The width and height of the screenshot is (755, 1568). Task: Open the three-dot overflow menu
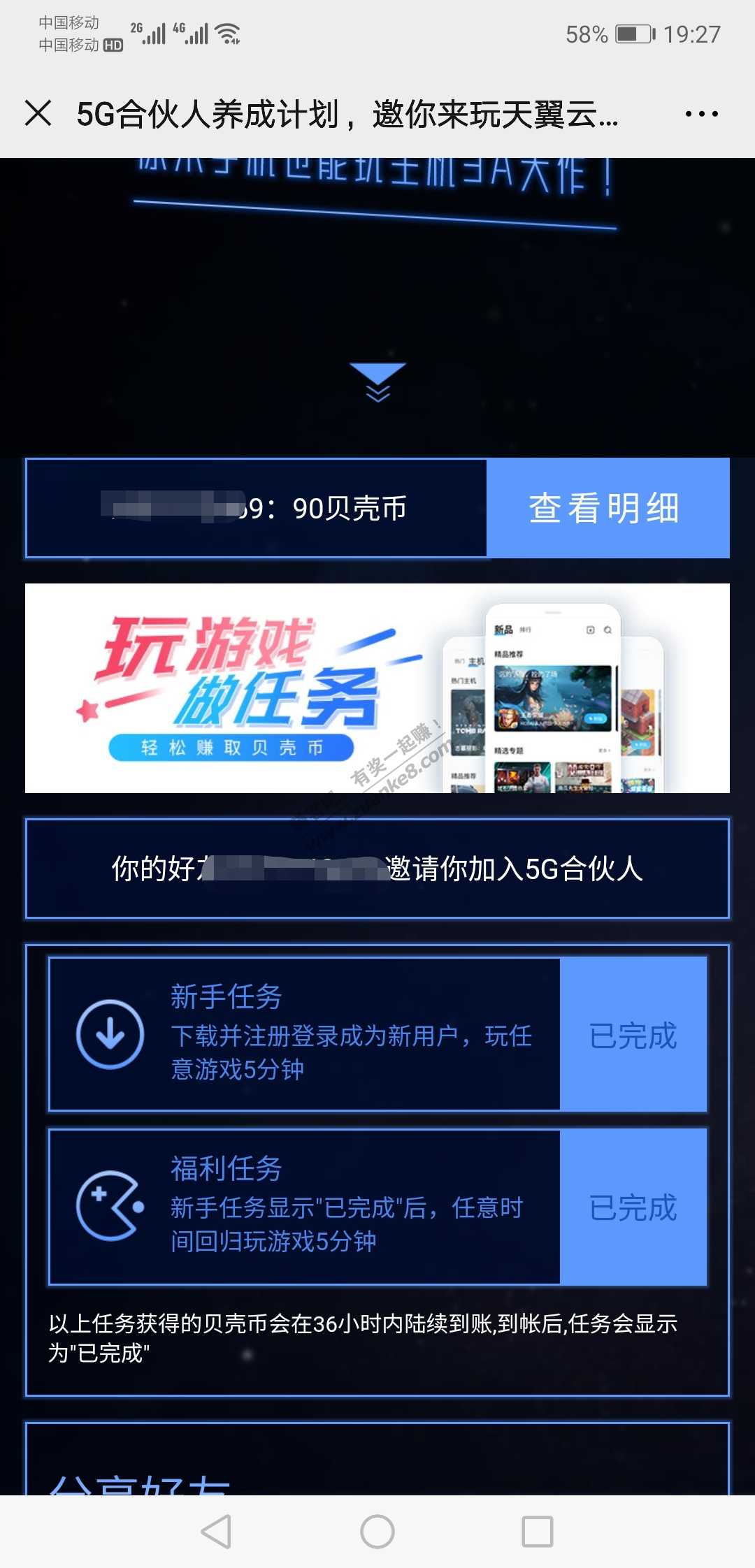pyautogui.click(x=701, y=114)
